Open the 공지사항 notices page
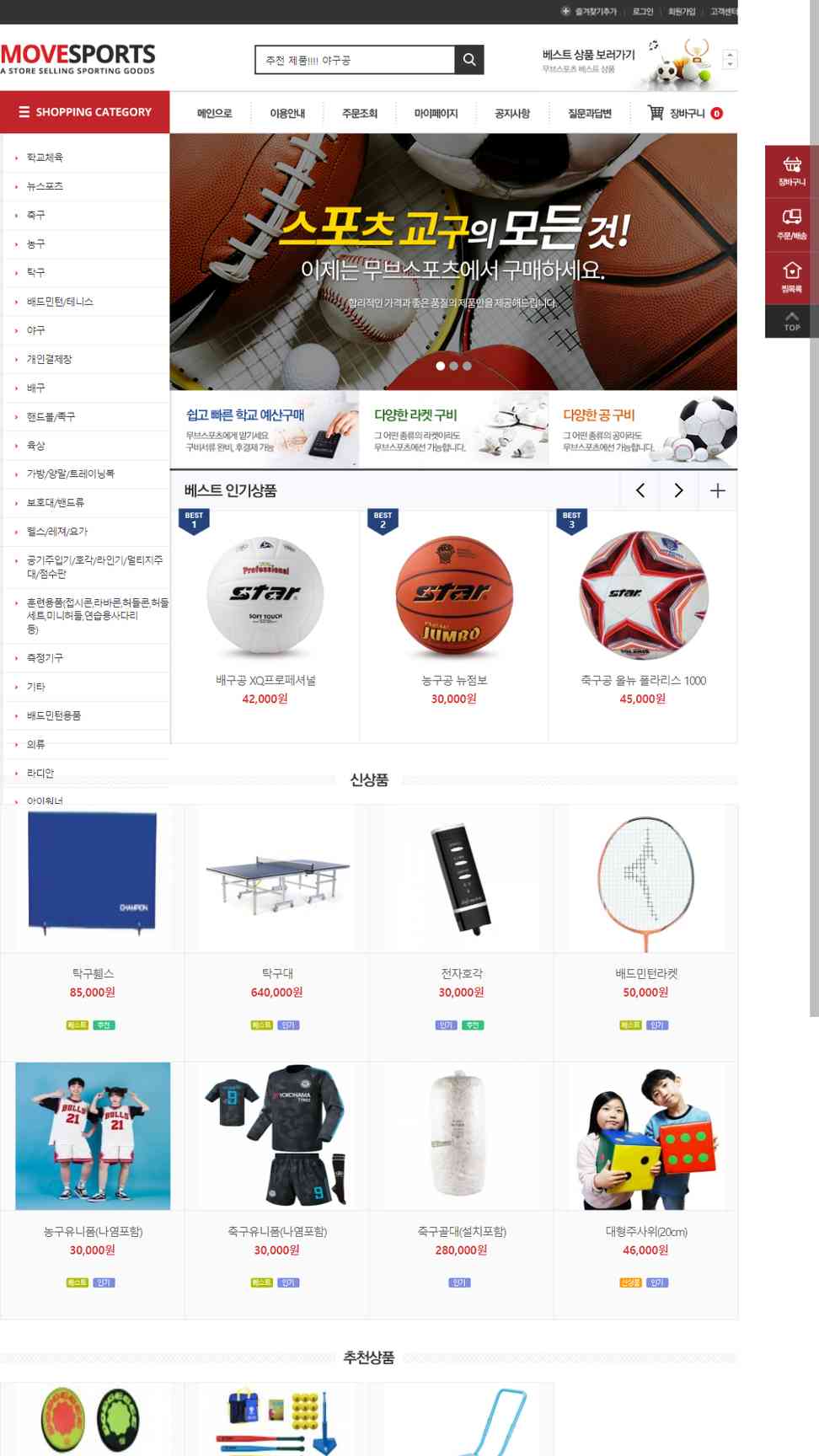Viewport: 819px width, 1456px height. coord(512,113)
